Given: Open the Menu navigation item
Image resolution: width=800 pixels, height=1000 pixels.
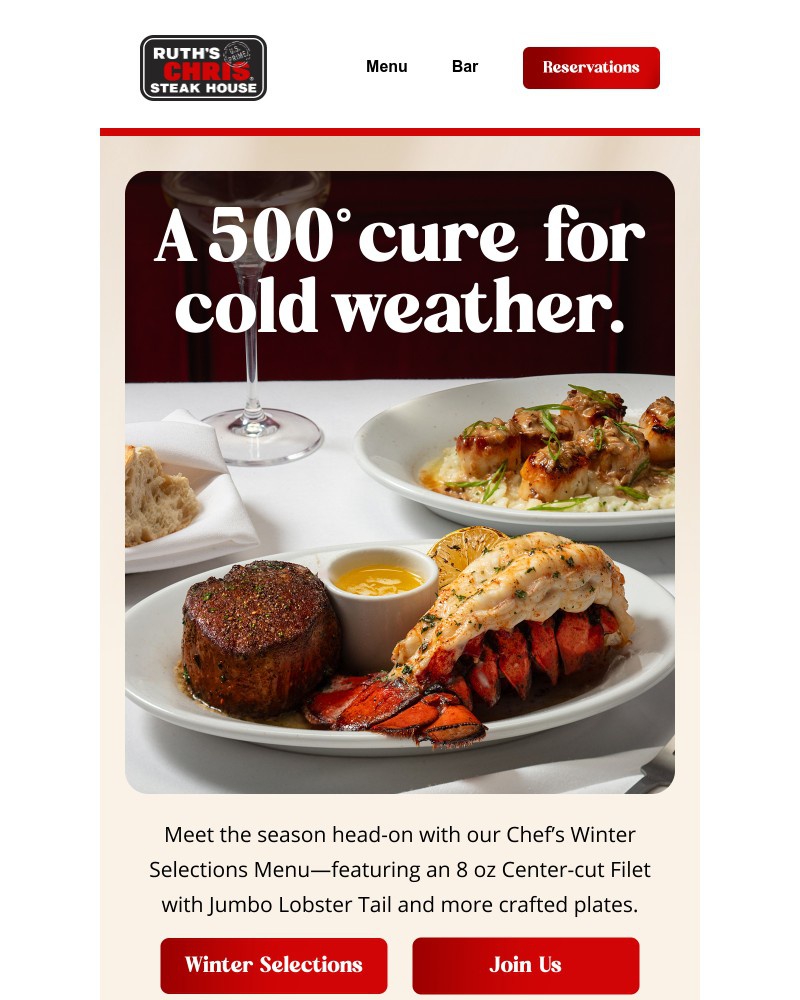Looking at the screenshot, I should click(x=386, y=67).
